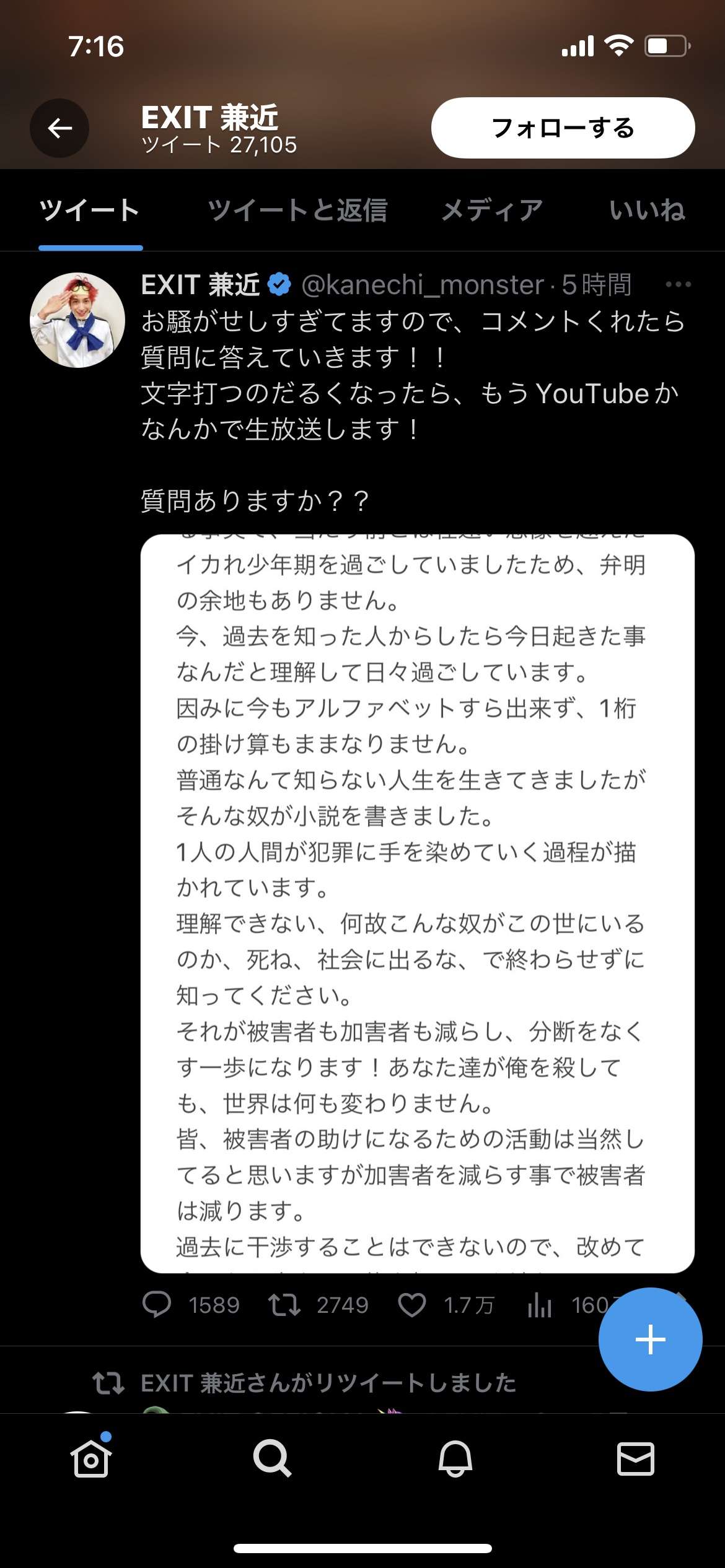
Task: View the tweet's analytics bar-chart icon
Action: tap(540, 1305)
